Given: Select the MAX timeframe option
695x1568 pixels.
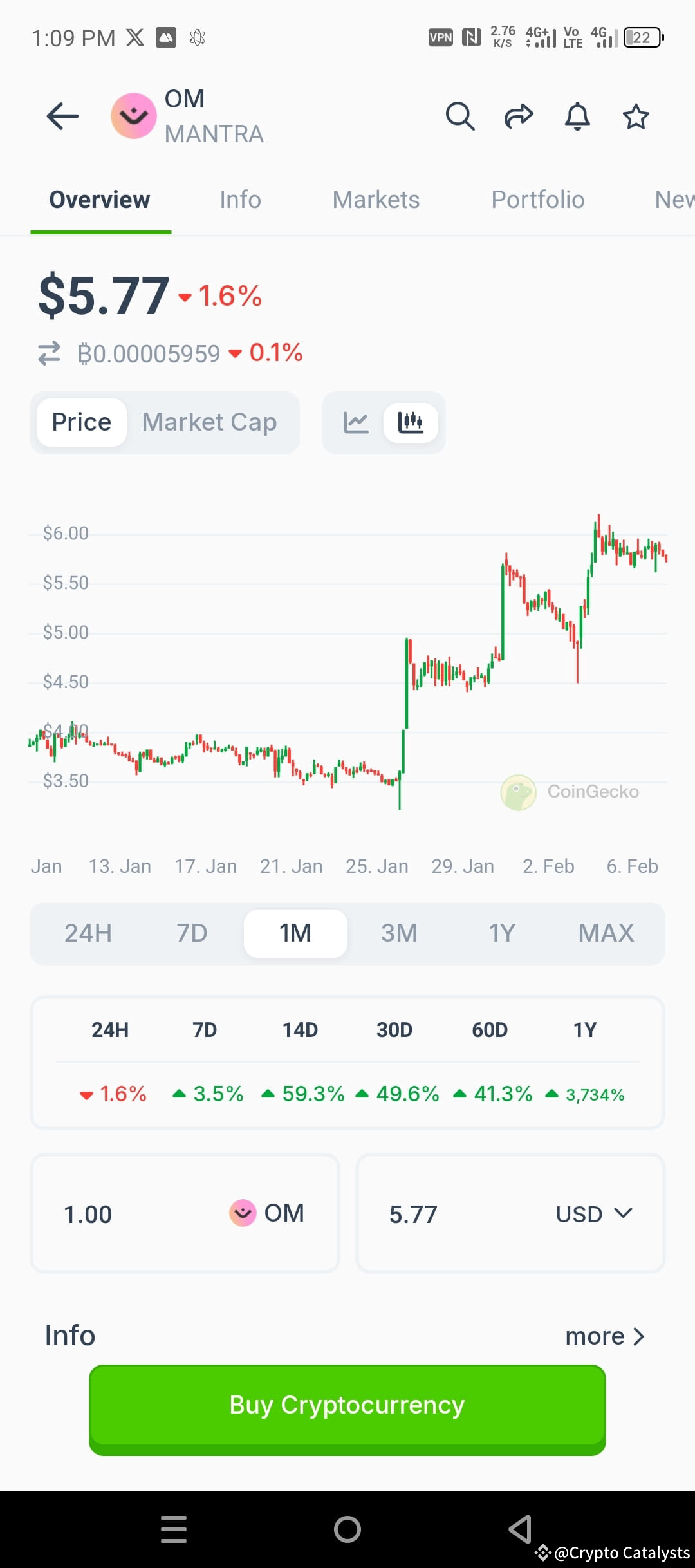Looking at the screenshot, I should [x=606, y=933].
